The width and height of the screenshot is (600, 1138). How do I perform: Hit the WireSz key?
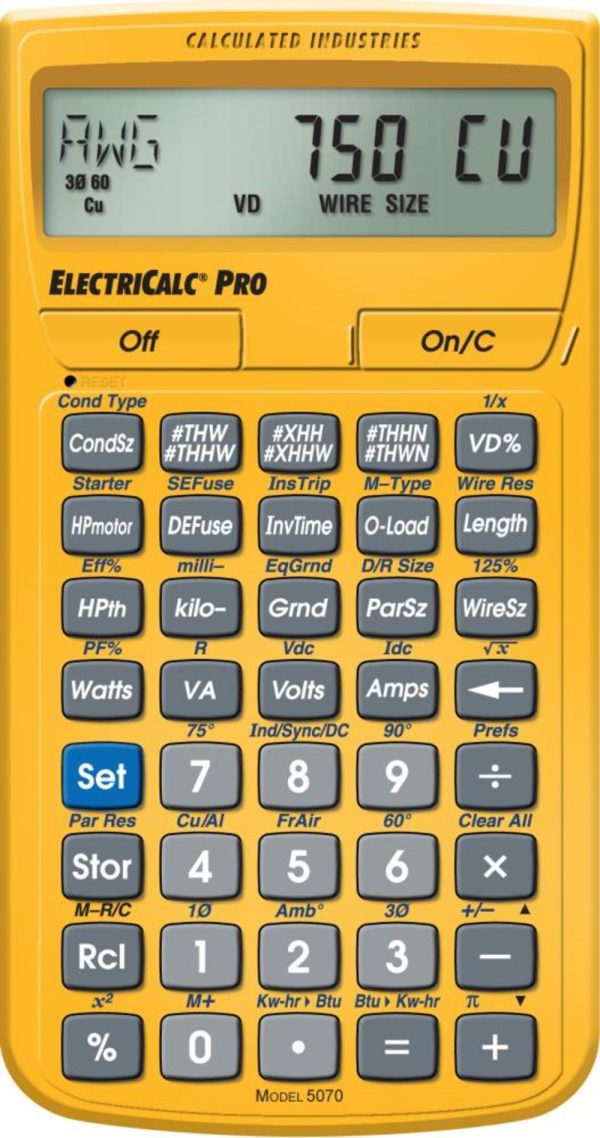point(496,607)
